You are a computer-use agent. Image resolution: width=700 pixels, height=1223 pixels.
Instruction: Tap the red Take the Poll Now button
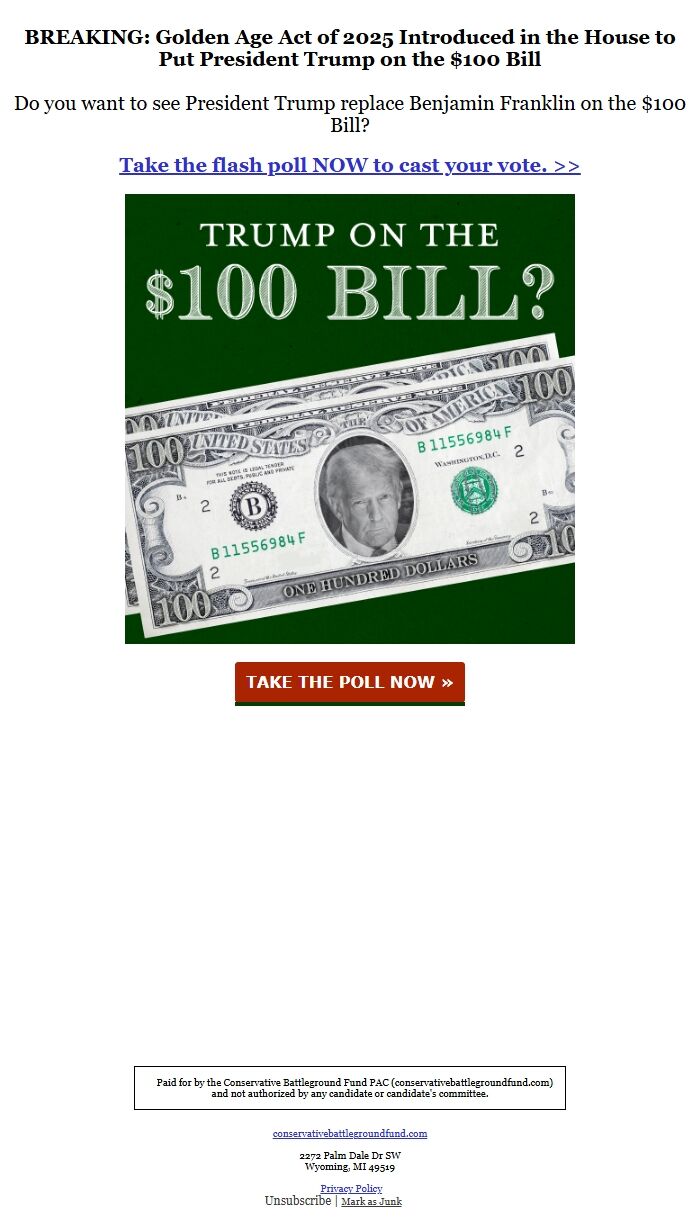(x=349, y=682)
